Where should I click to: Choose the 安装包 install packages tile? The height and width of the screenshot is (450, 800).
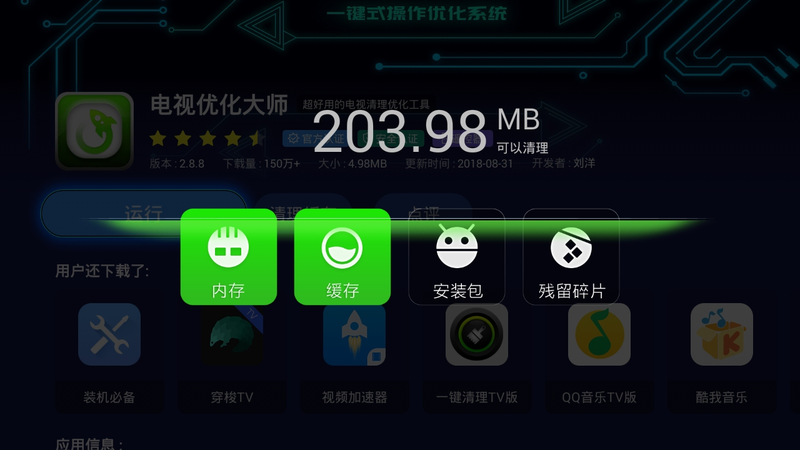click(457, 257)
